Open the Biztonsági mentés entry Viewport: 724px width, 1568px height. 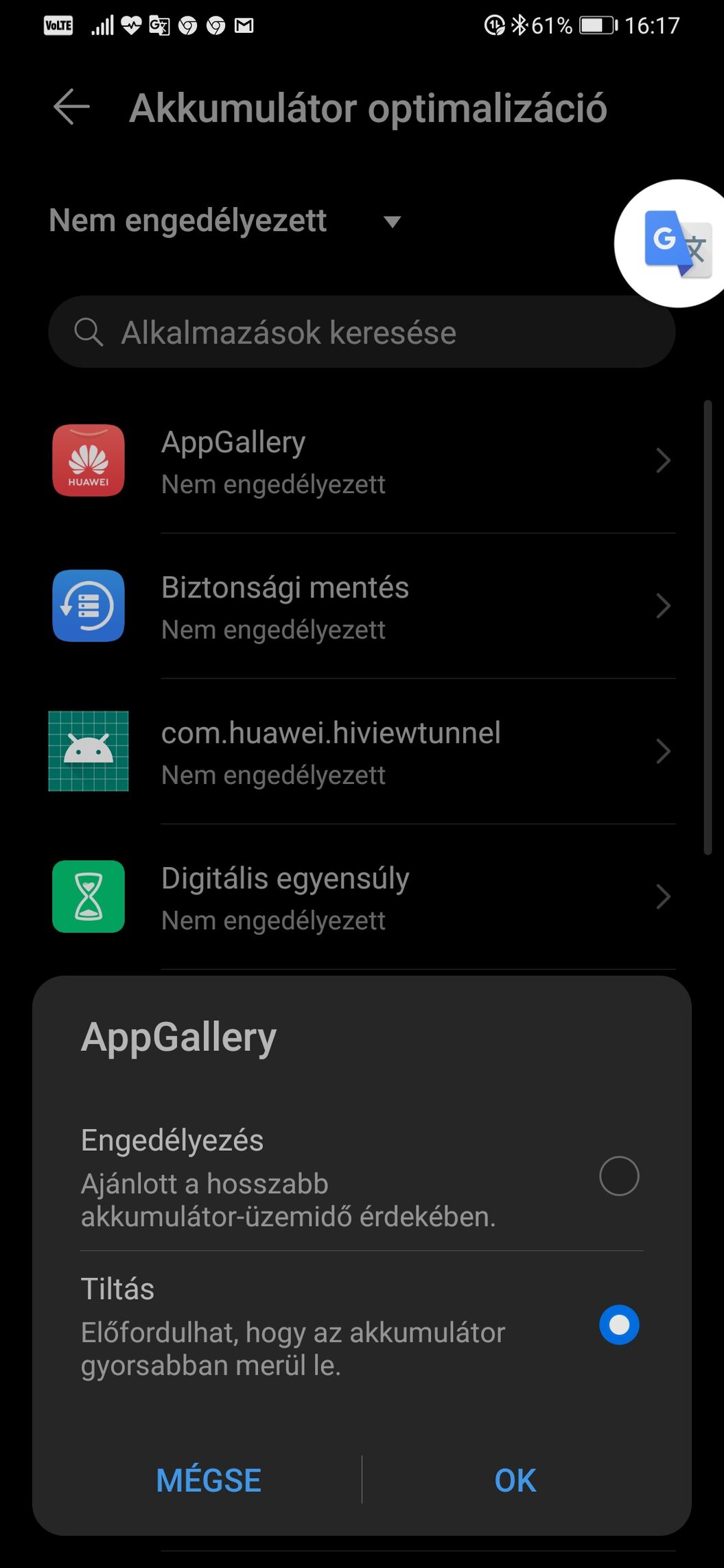click(362, 606)
